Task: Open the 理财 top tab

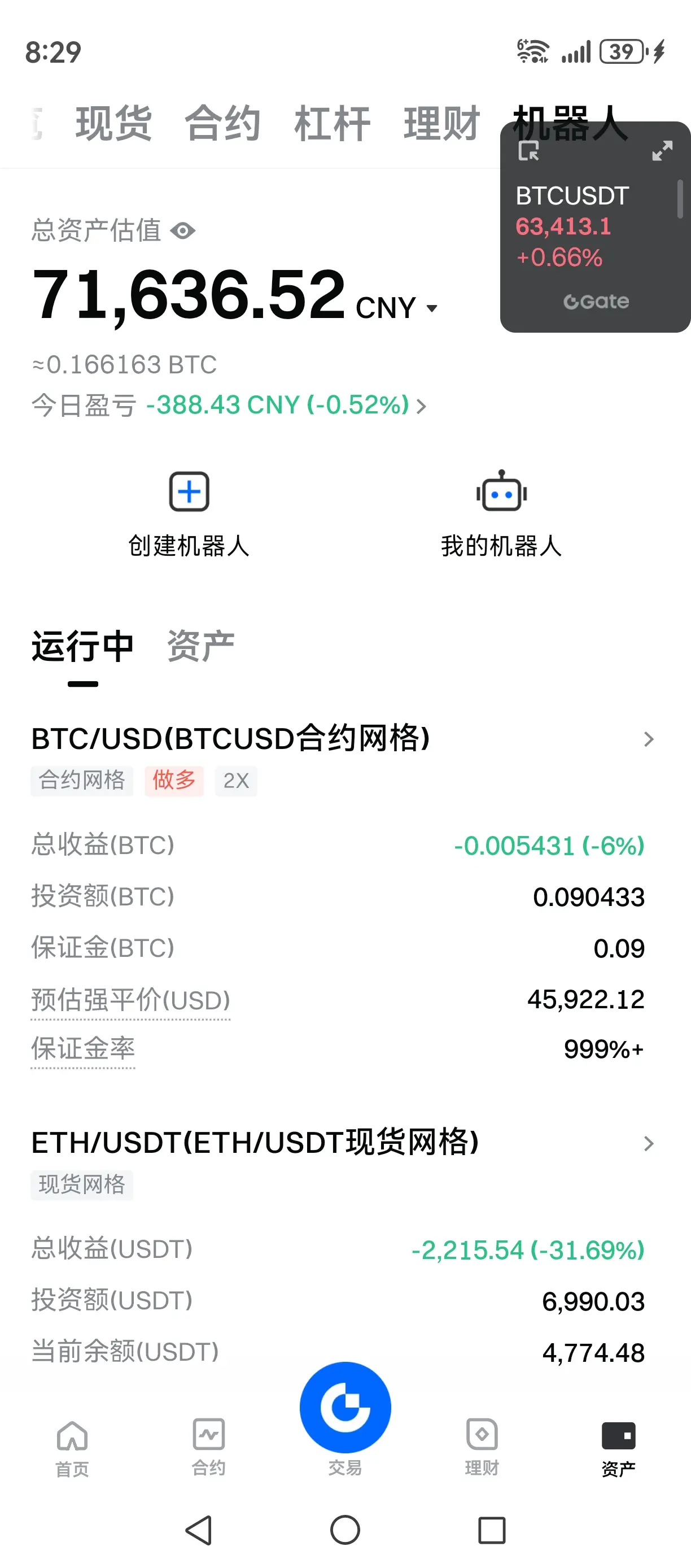Action: 442,123
